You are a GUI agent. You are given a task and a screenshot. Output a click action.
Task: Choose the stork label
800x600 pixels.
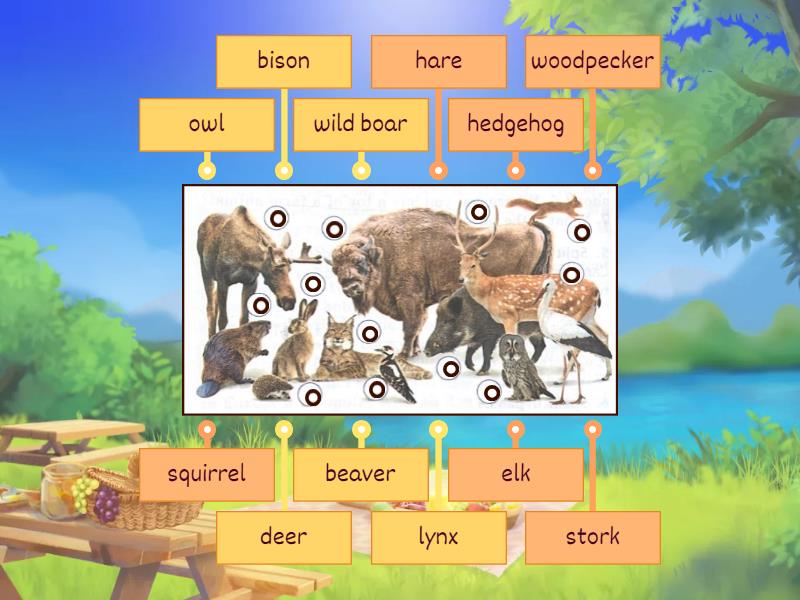pos(592,537)
